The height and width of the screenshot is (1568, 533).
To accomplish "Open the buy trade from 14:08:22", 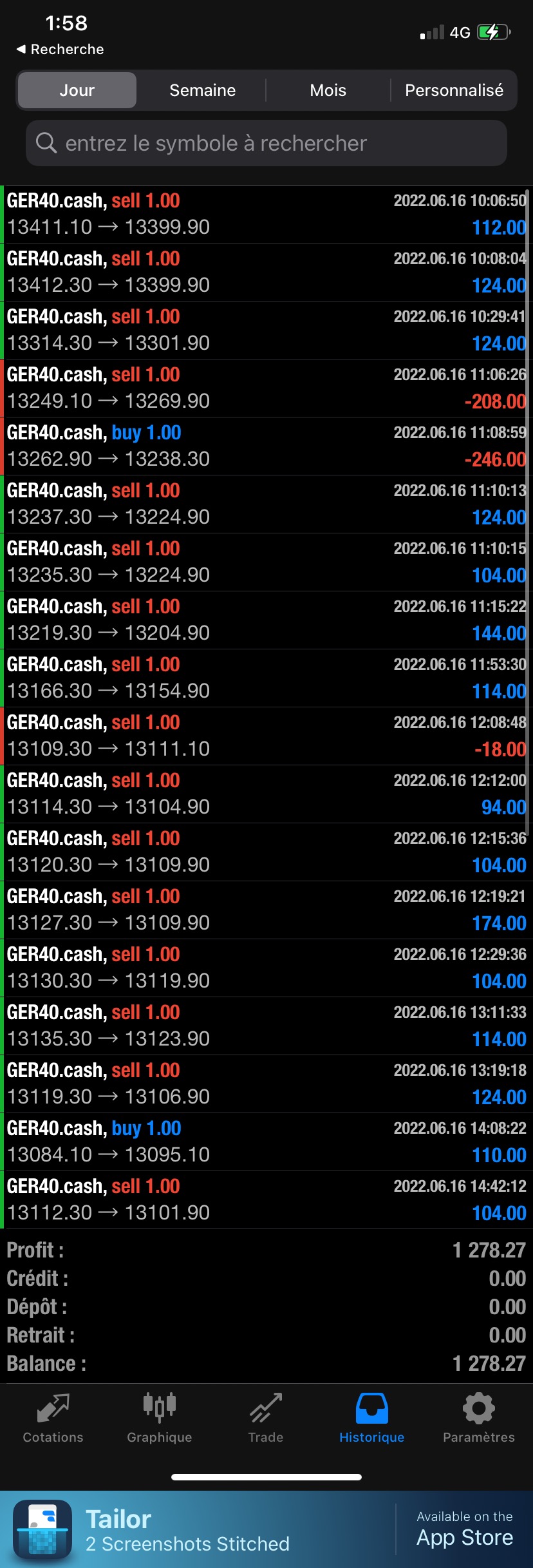I will click(x=266, y=1142).
